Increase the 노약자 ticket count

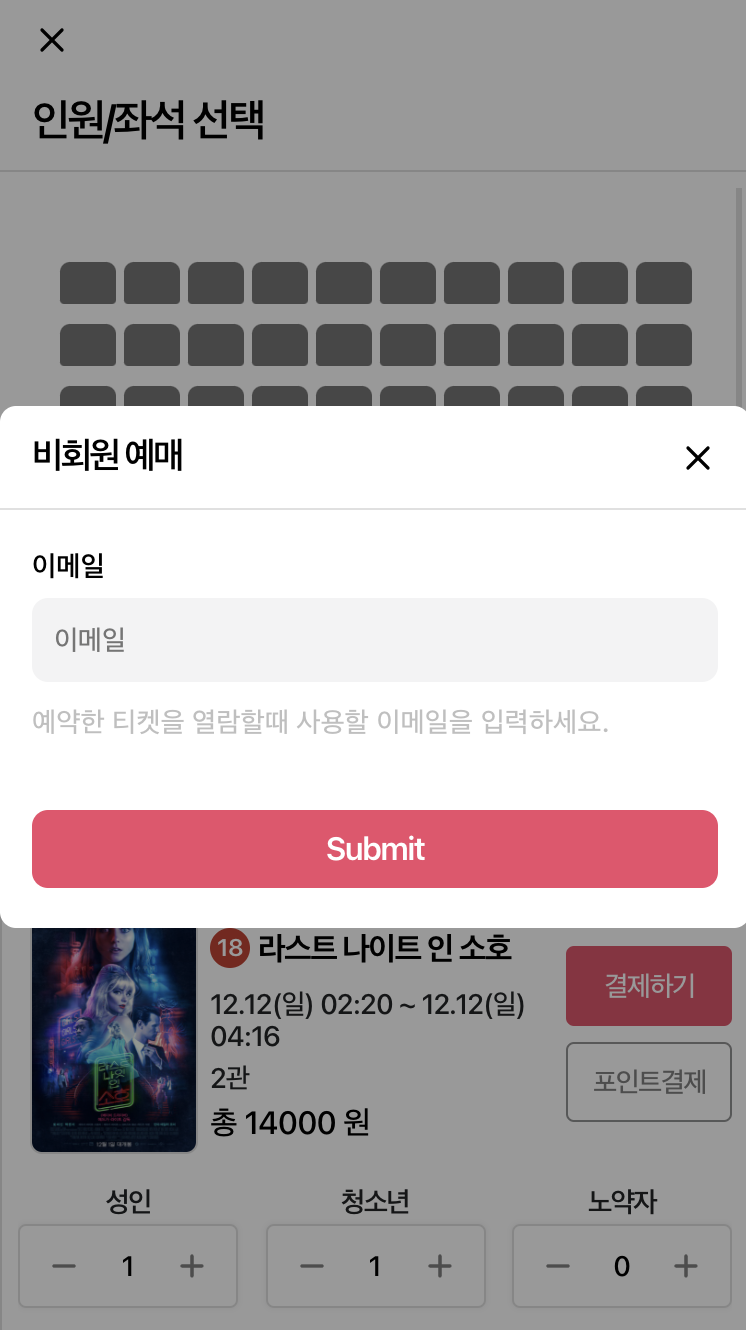click(x=685, y=1266)
